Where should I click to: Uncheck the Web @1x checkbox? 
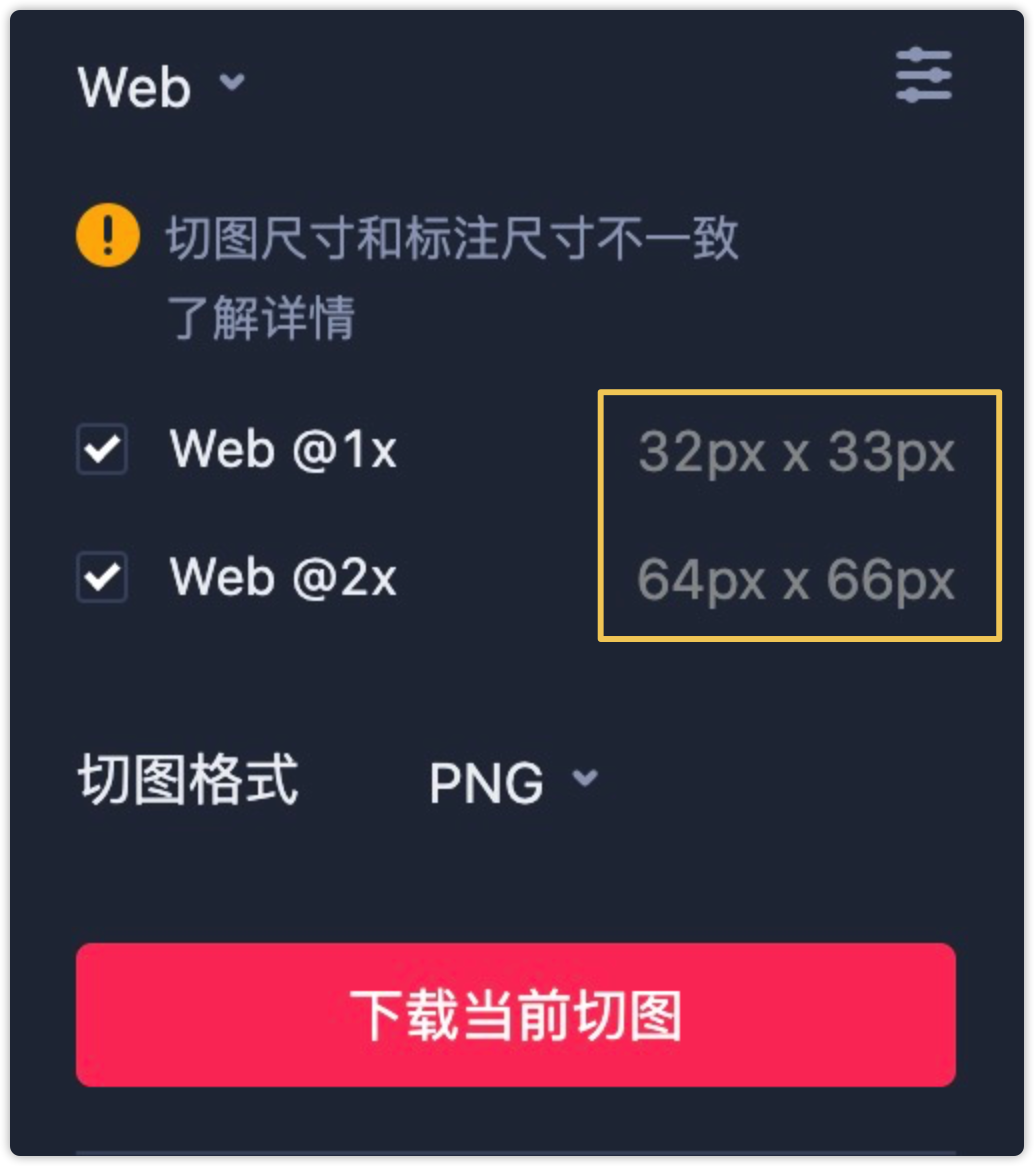103,450
